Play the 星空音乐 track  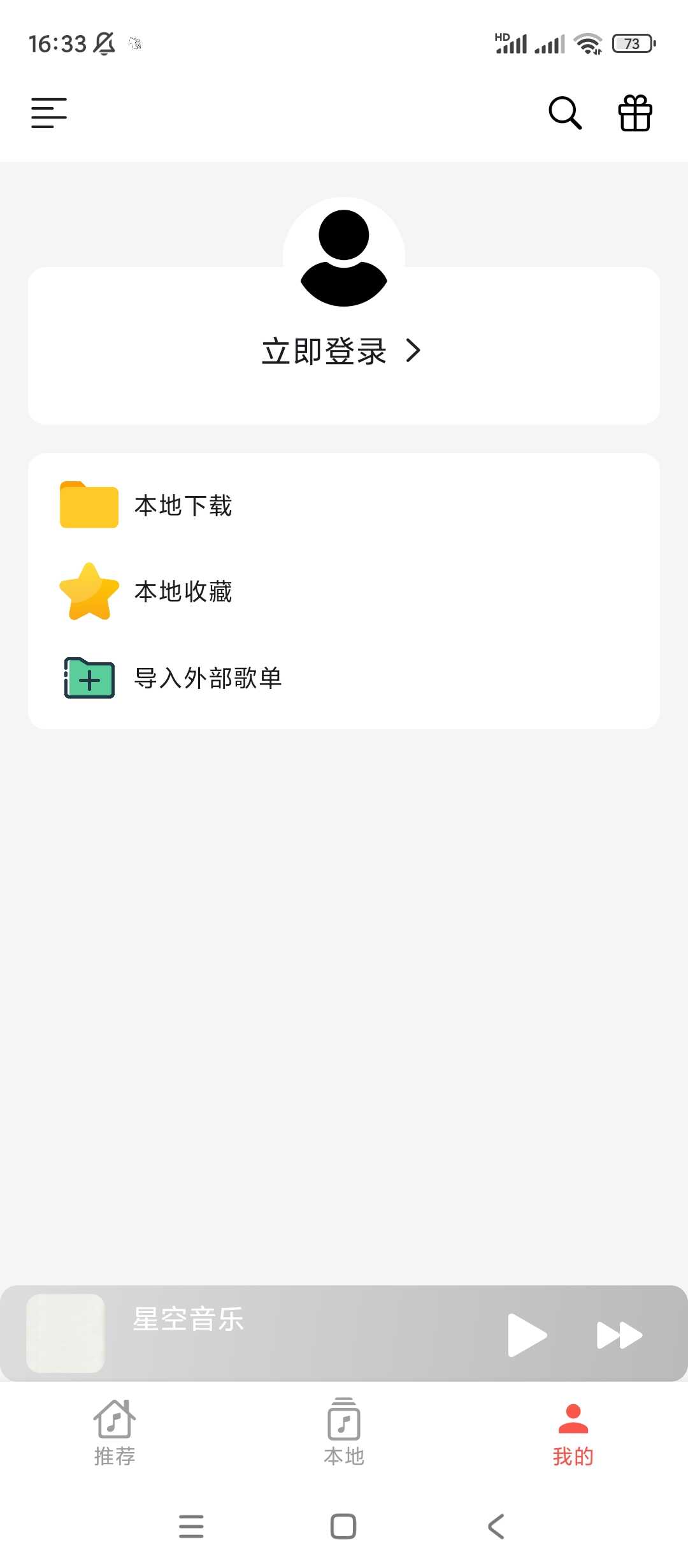click(x=527, y=1335)
